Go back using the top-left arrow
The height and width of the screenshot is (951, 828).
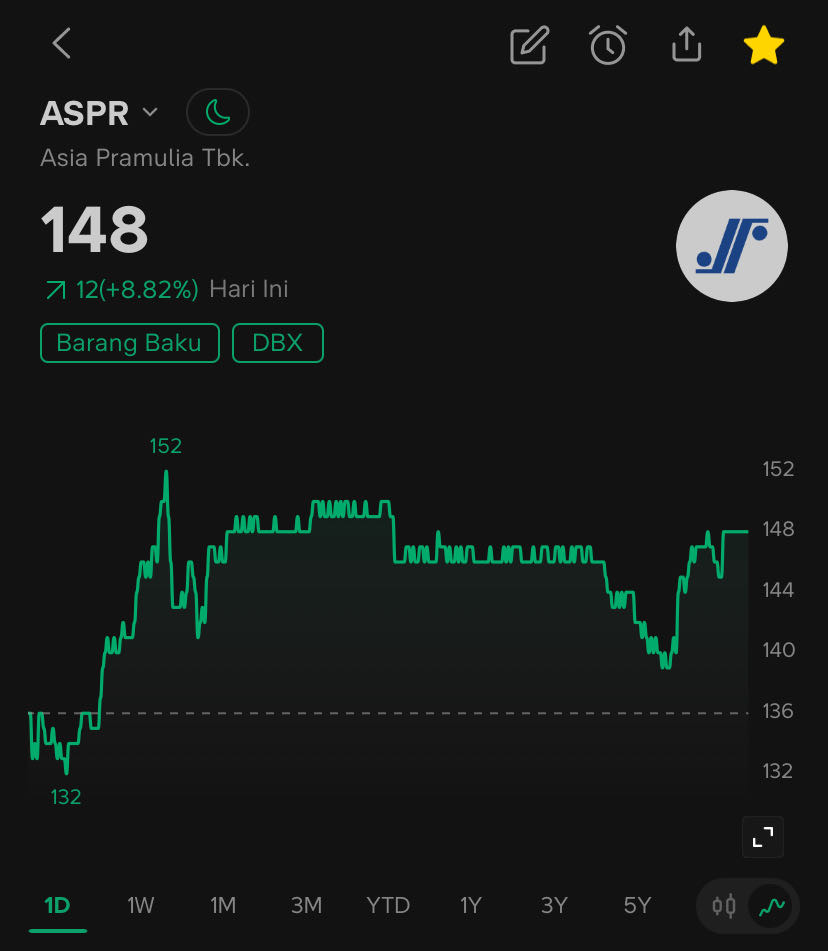[62, 44]
